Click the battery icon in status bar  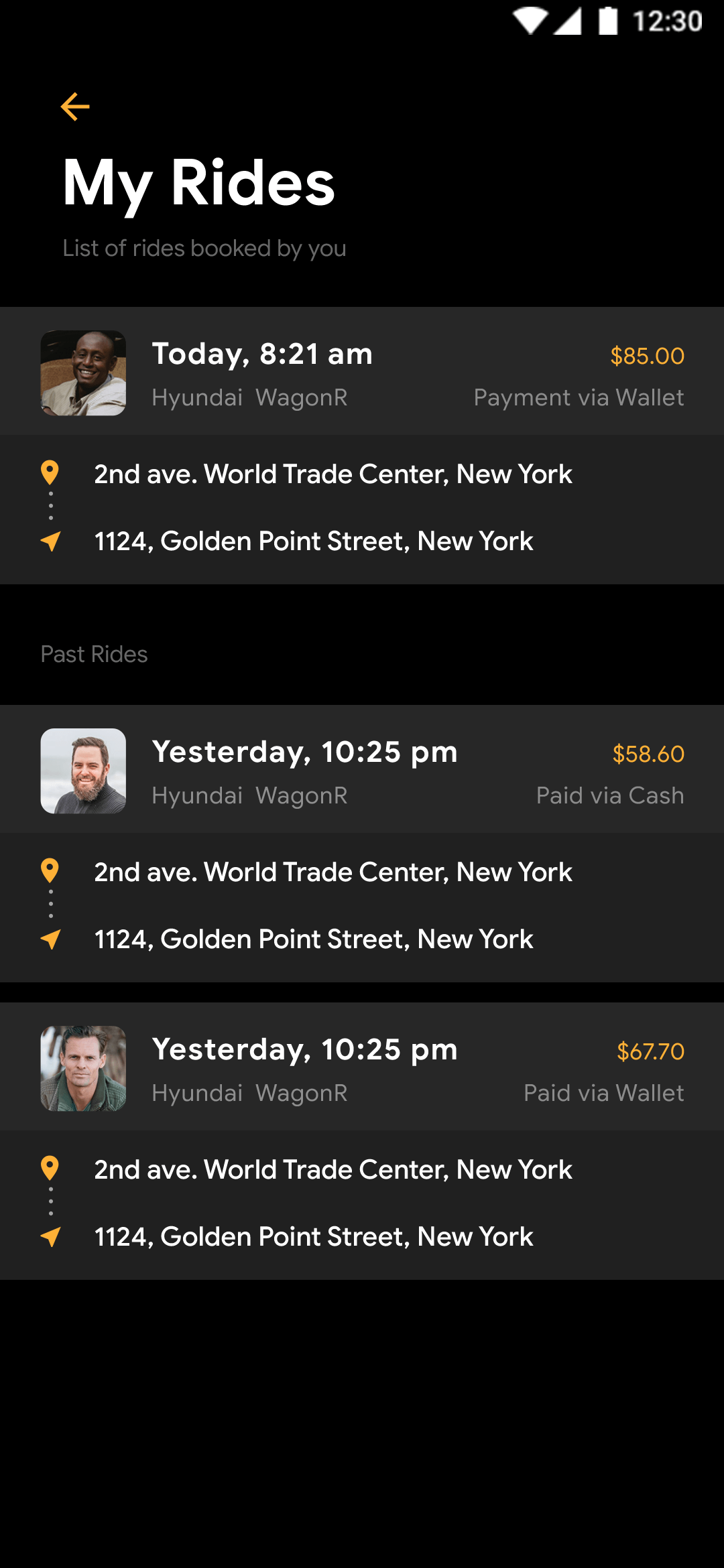click(x=609, y=20)
